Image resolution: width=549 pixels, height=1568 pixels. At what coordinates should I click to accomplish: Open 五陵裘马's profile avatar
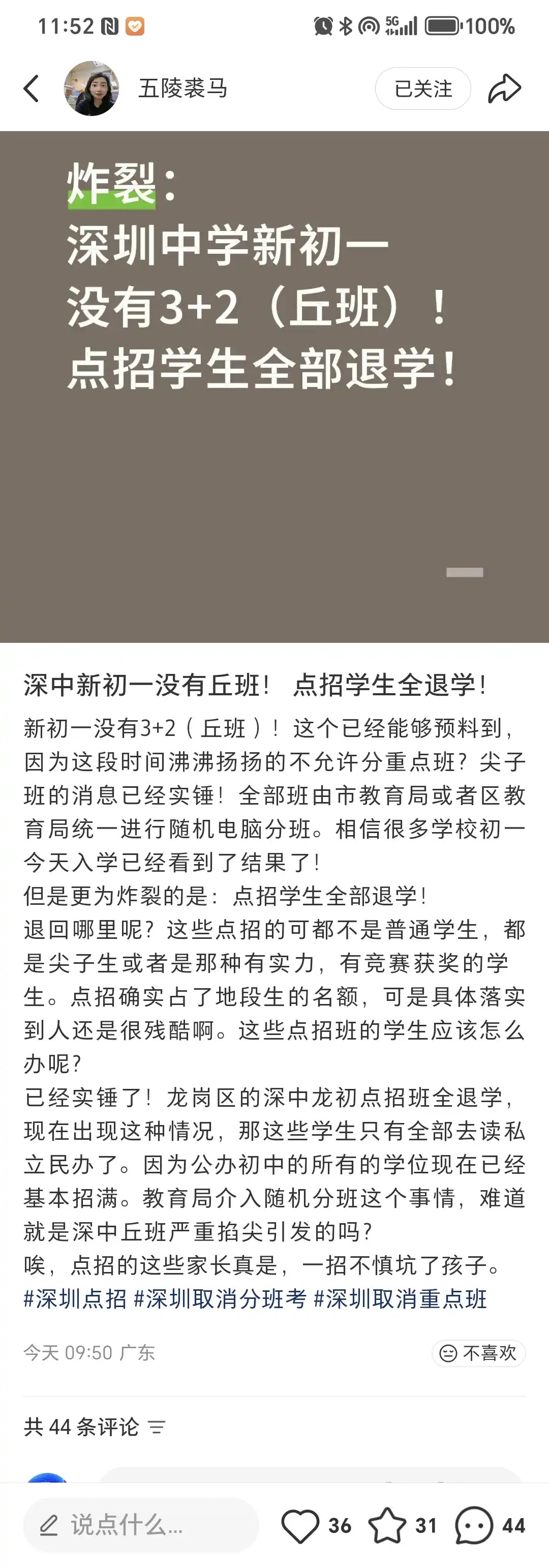[x=91, y=89]
